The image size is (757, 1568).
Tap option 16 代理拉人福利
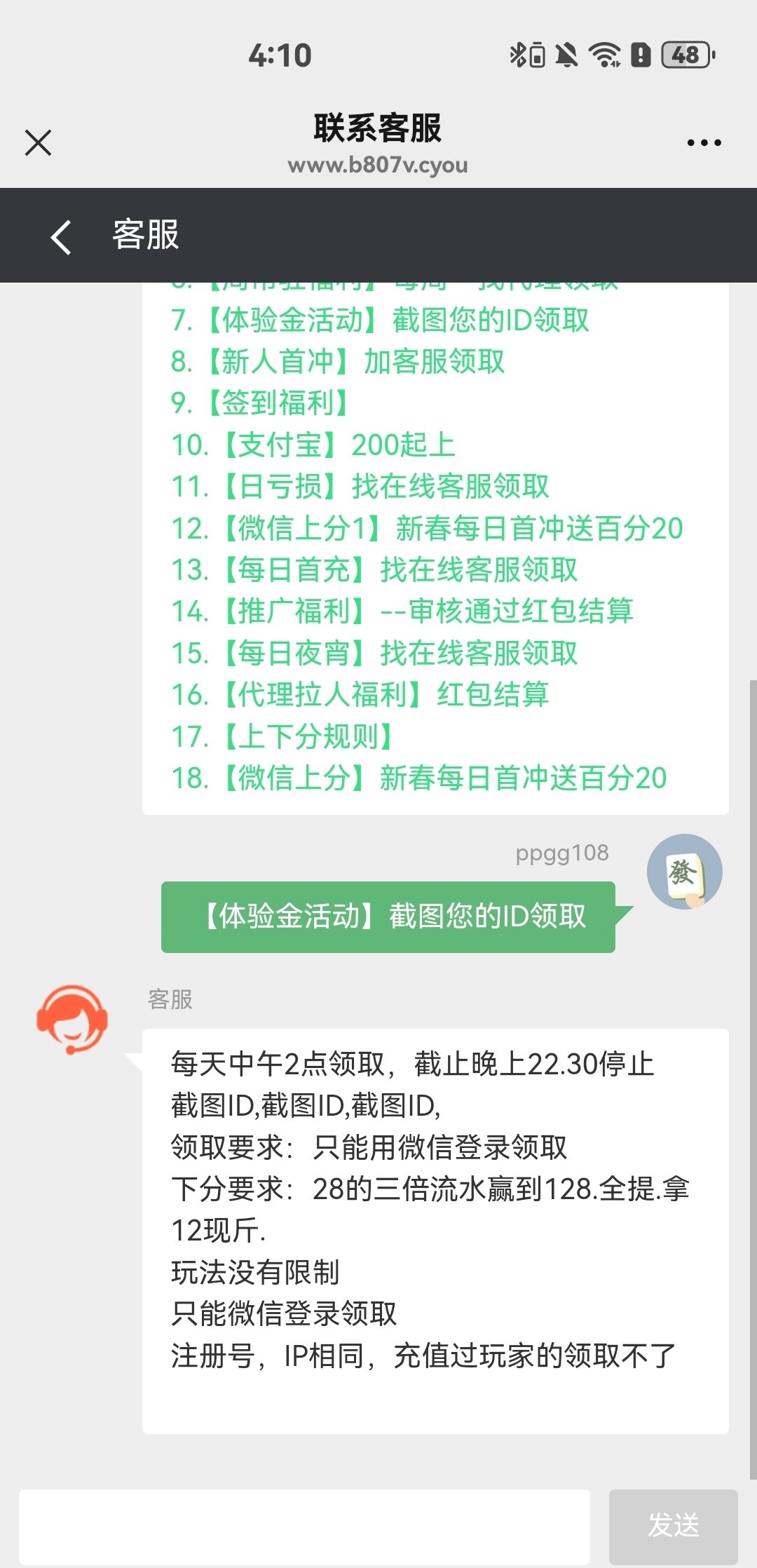point(360,695)
